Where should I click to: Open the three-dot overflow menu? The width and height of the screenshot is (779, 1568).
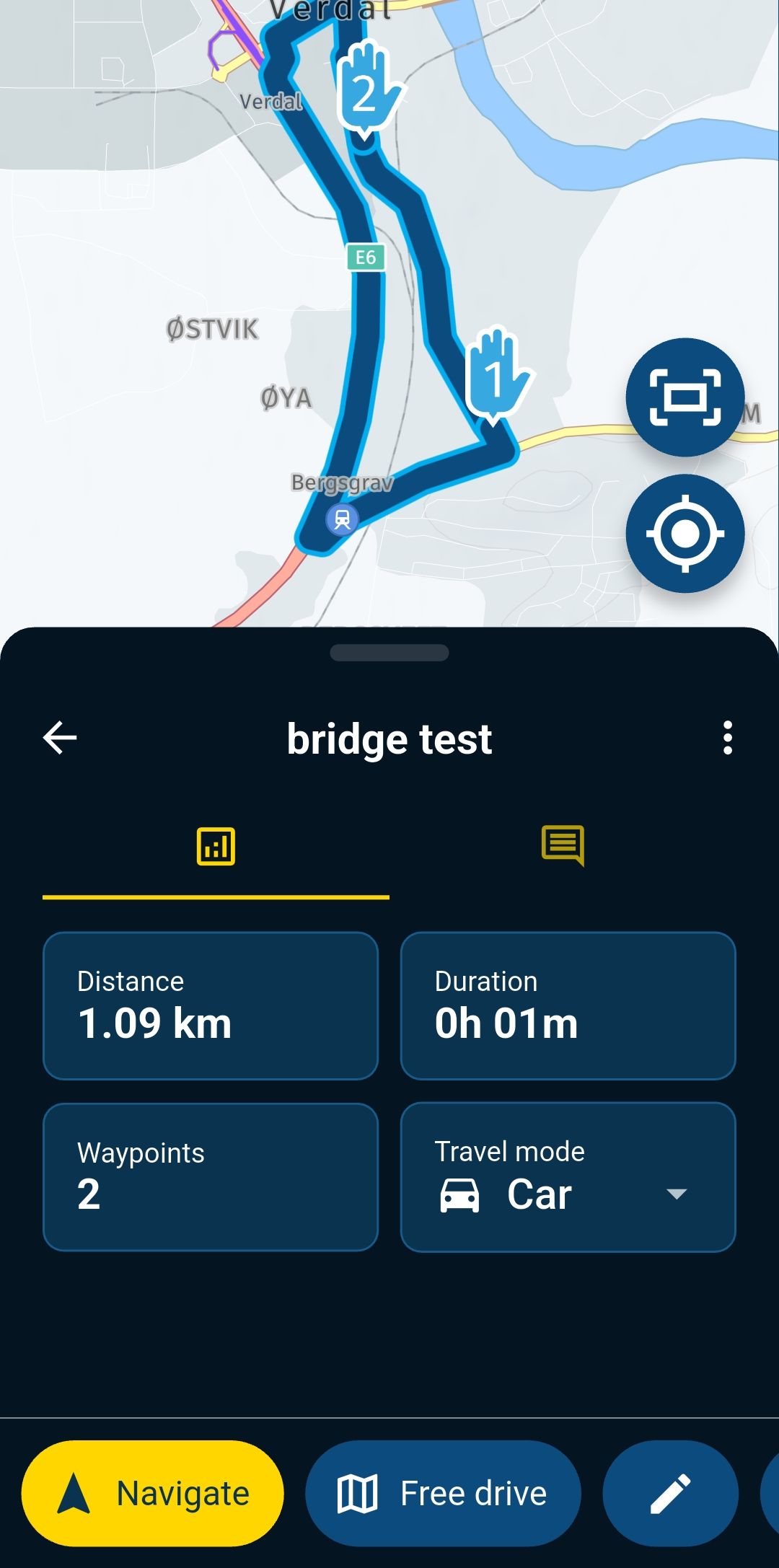(727, 738)
